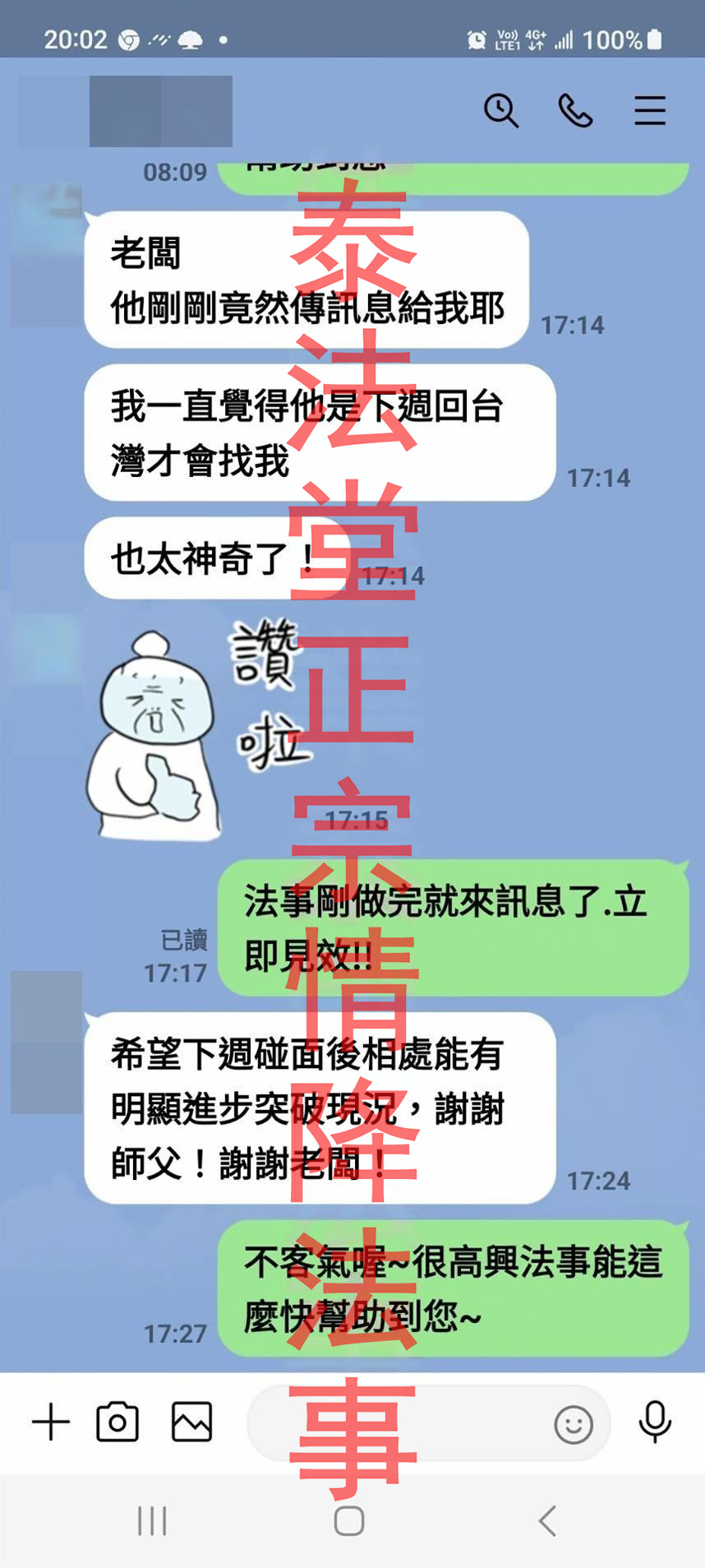Start a voice call
Viewport: 705px width, 1568px height.
pyautogui.click(x=575, y=110)
